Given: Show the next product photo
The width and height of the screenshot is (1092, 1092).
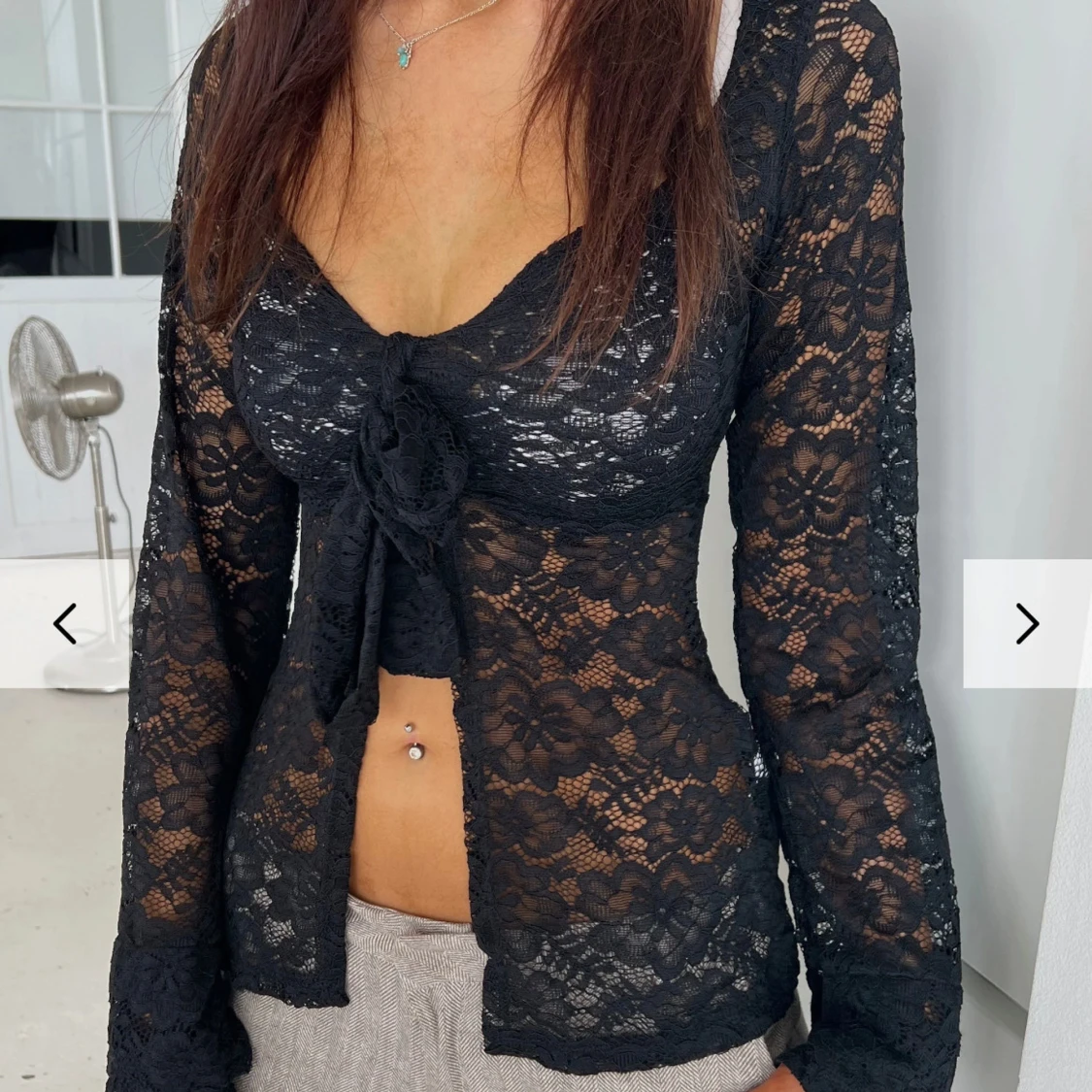Looking at the screenshot, I should coord(1027,623).
